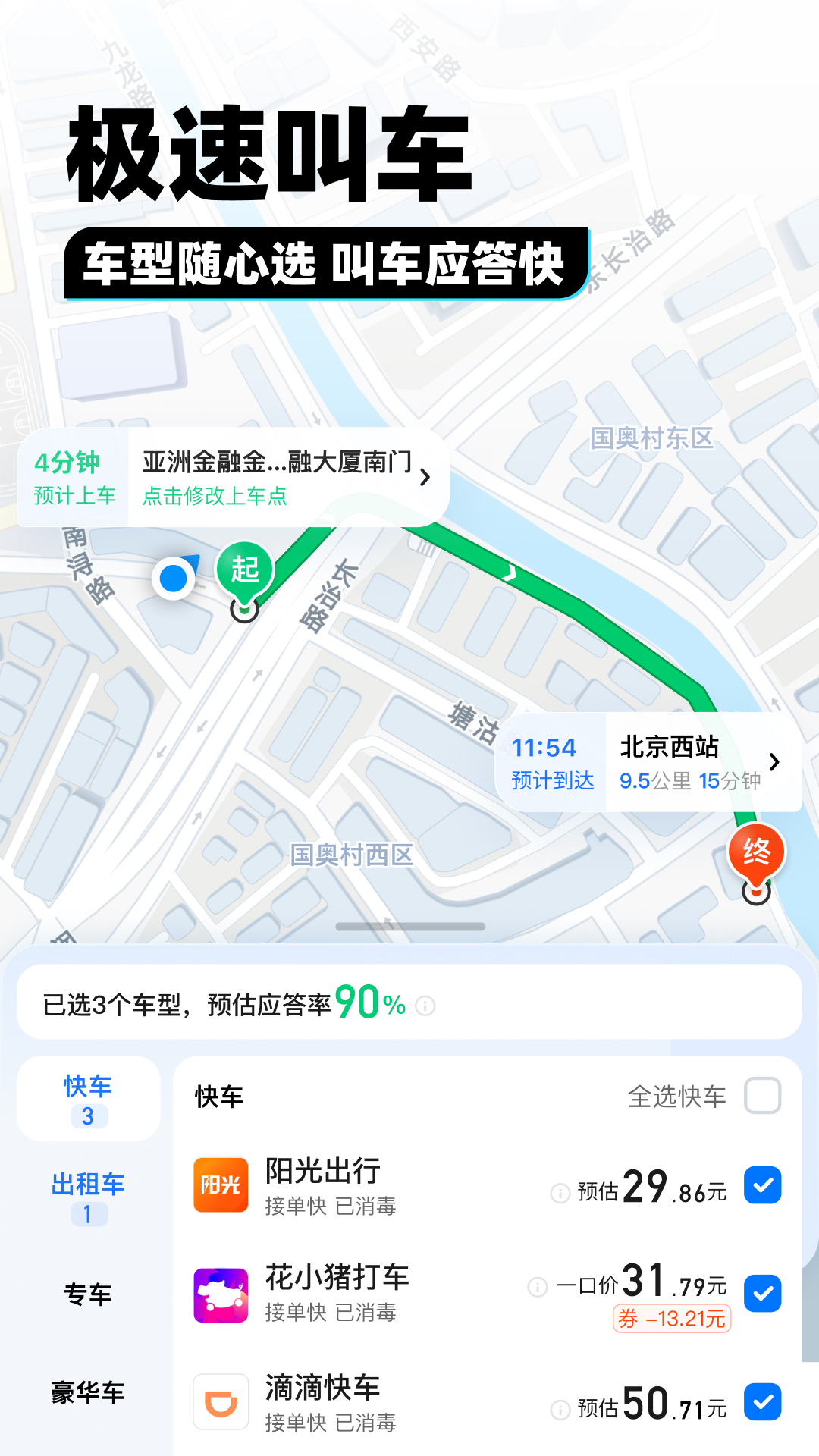
Task: Choose the 豪华车 category
Action: 89,1392
